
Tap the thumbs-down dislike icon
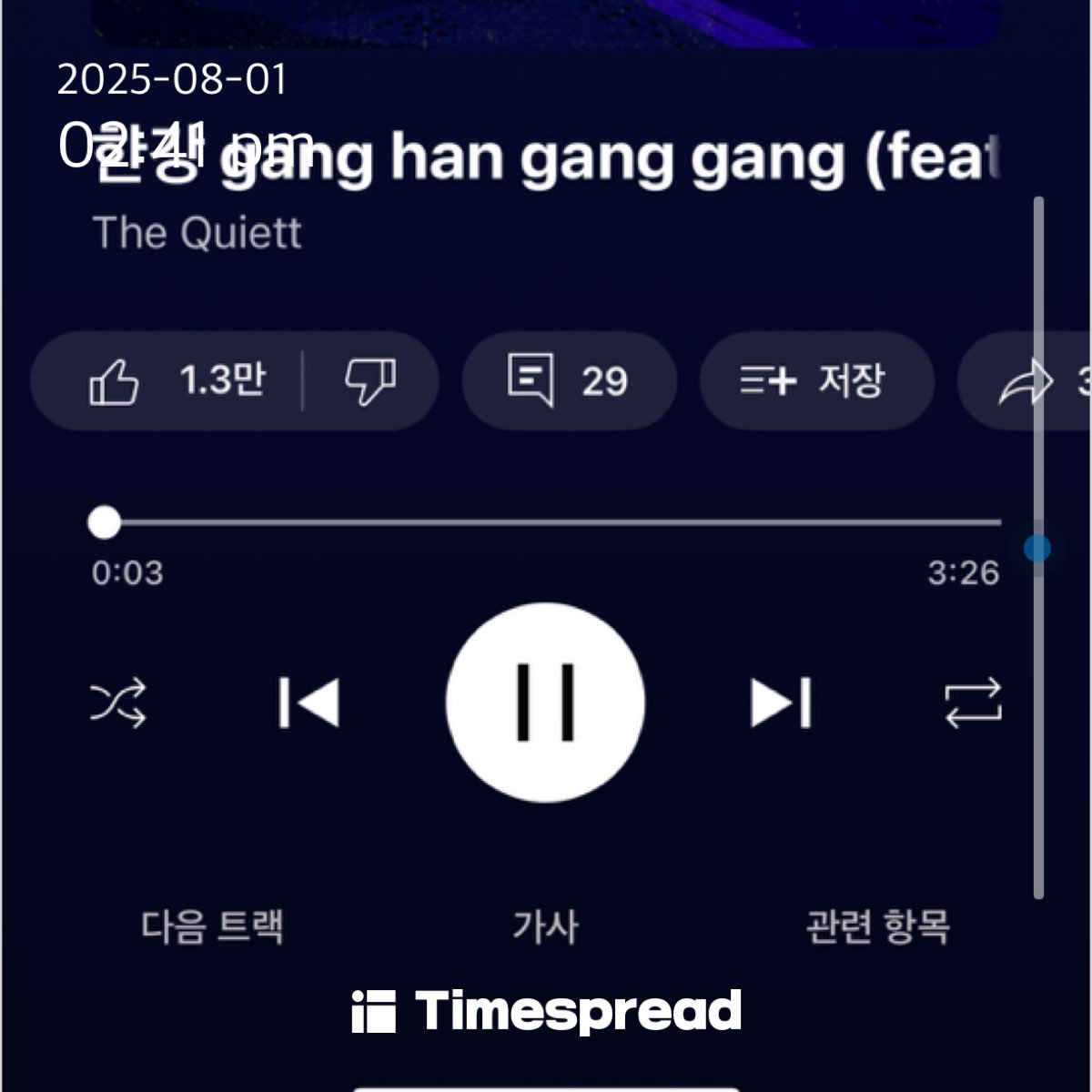tap(370, 380)
